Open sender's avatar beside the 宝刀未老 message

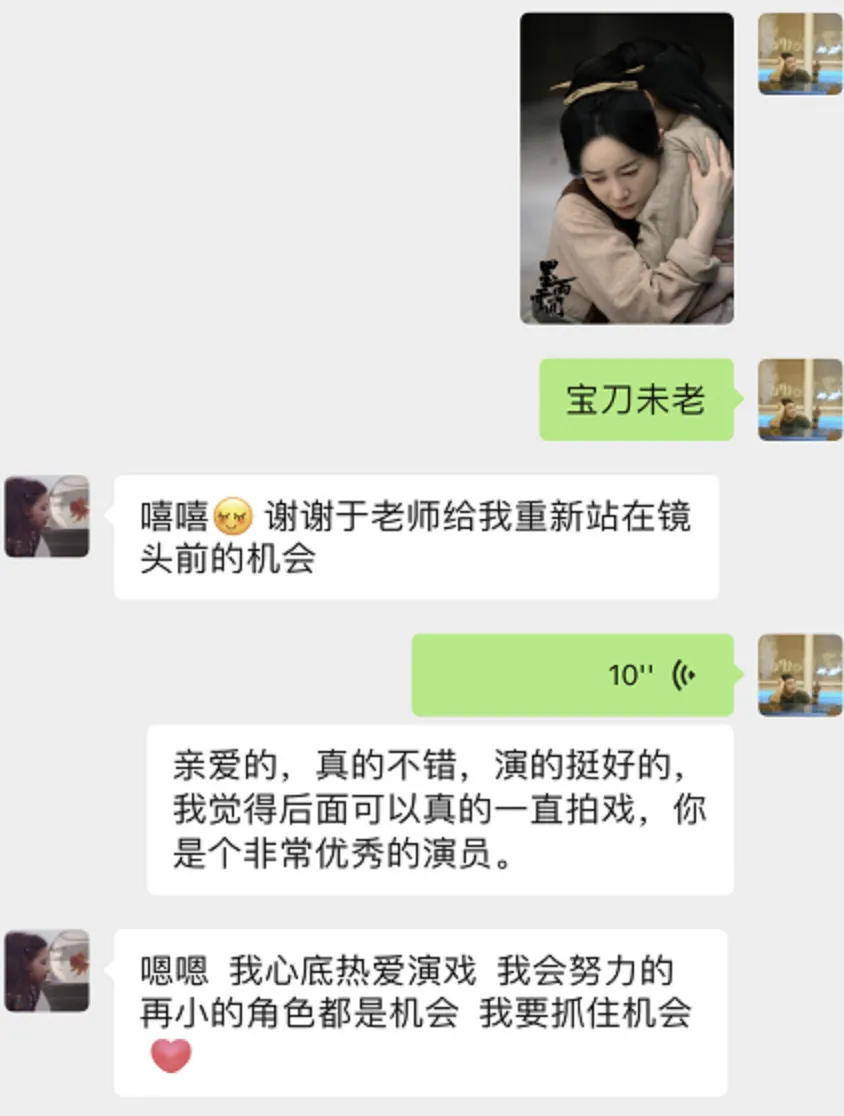[x=799, y=400]
